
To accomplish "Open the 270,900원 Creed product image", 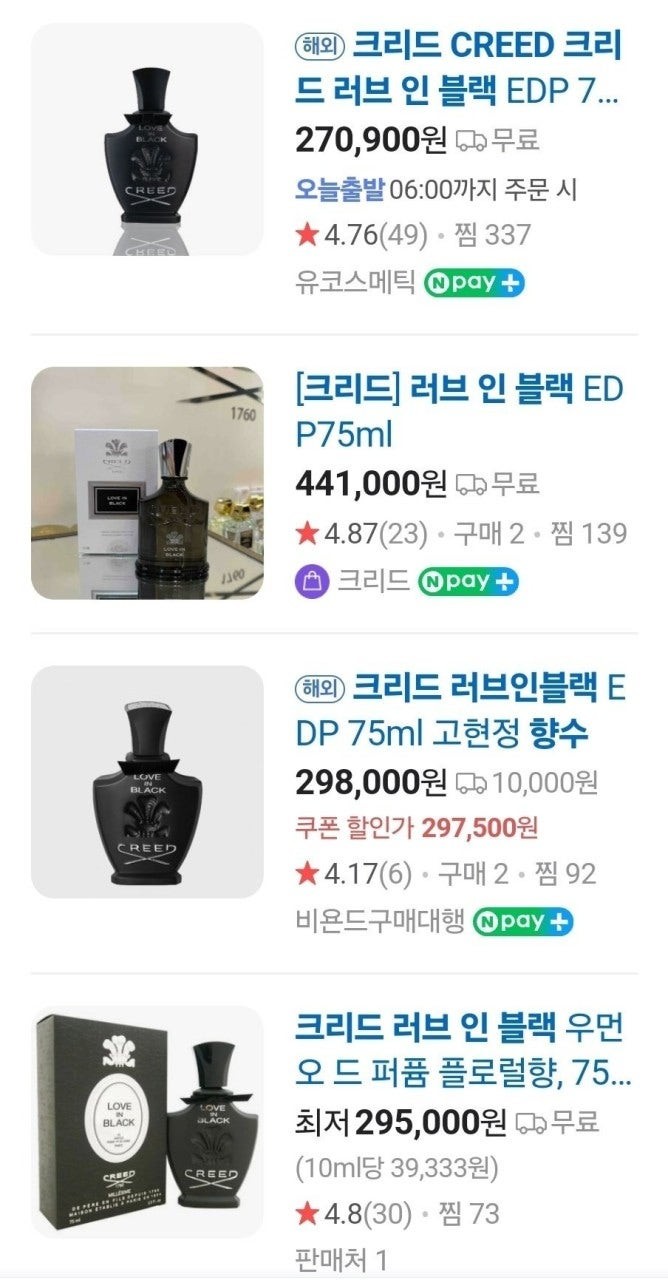I will click(x=147, y=139).
